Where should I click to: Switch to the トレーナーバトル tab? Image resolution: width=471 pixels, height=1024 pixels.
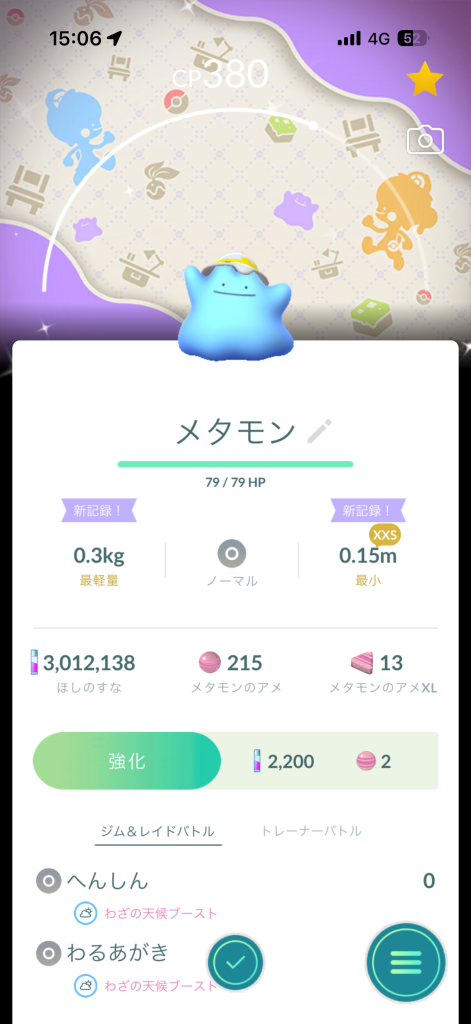point(310,831)
